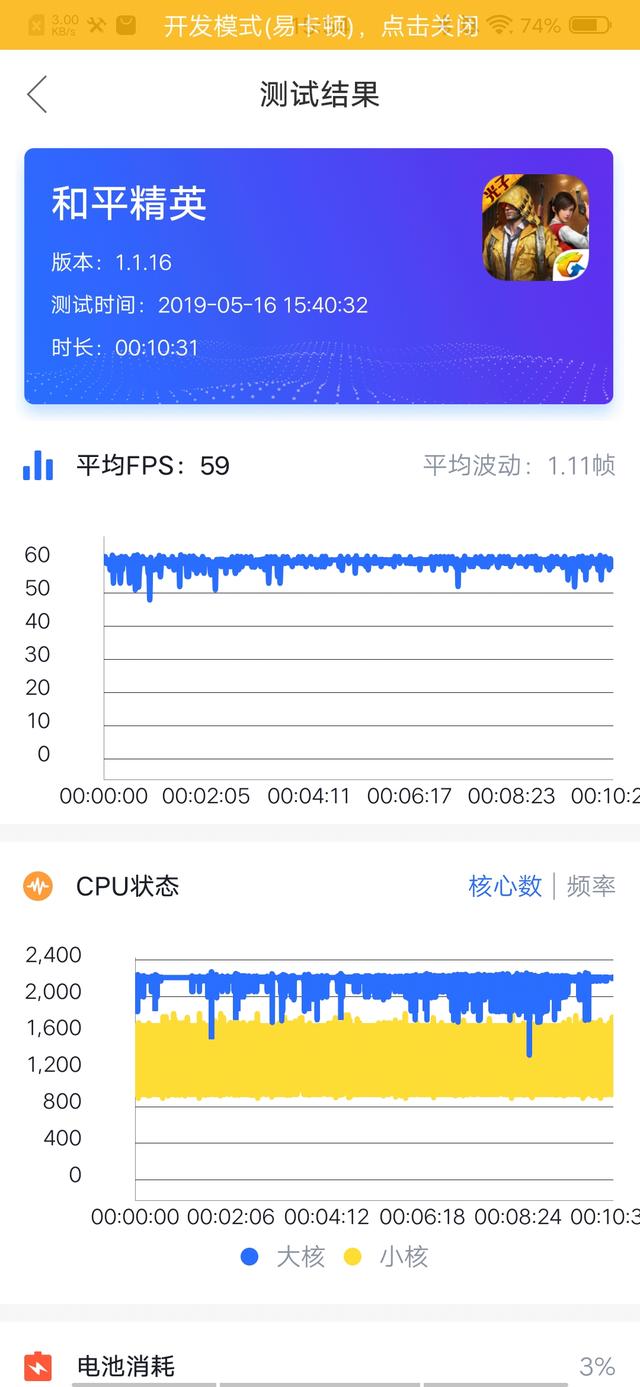
Task: Toggle the 小核 series in CPU legend
Action: click(386, 1257)
